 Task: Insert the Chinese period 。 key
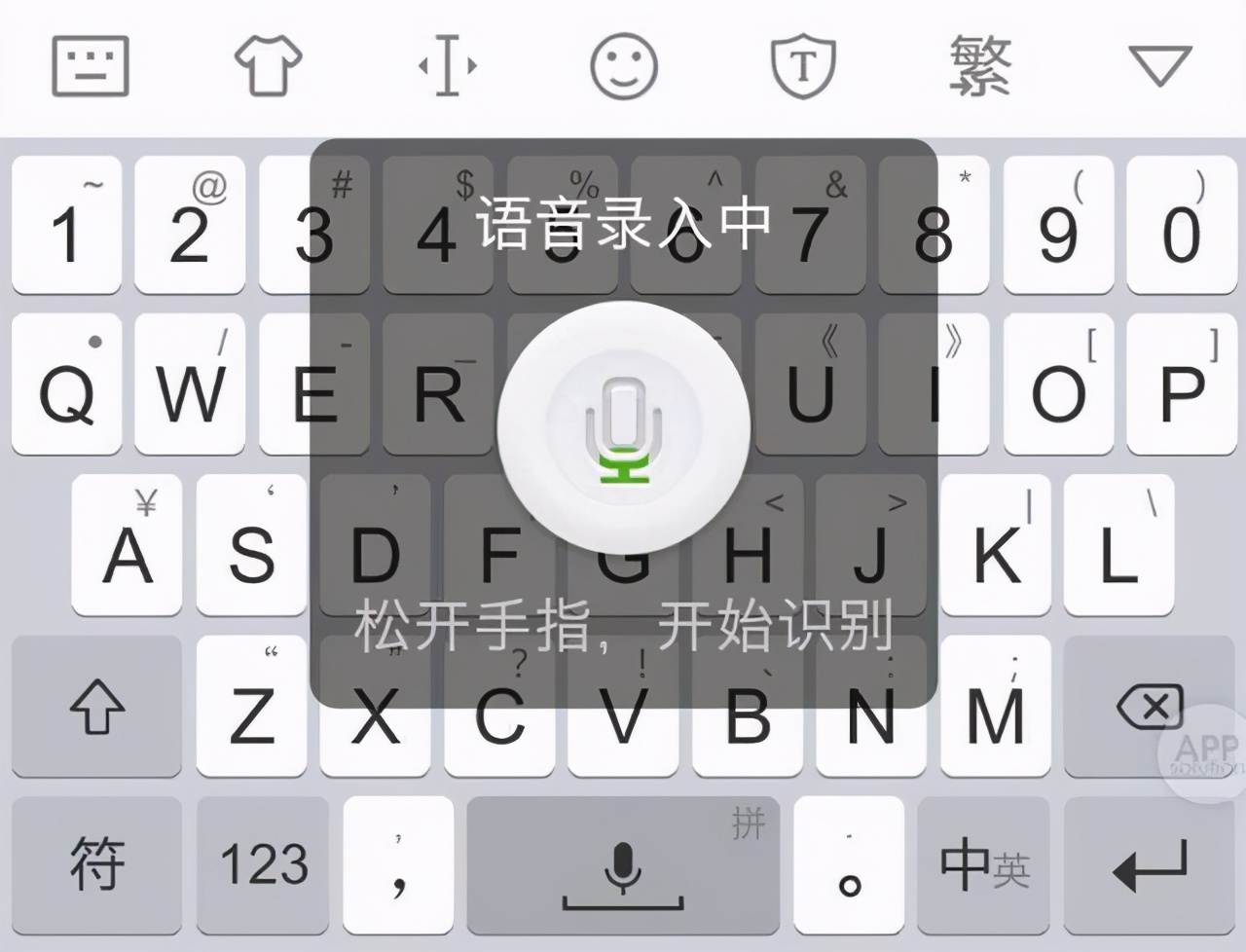(849, 864)
